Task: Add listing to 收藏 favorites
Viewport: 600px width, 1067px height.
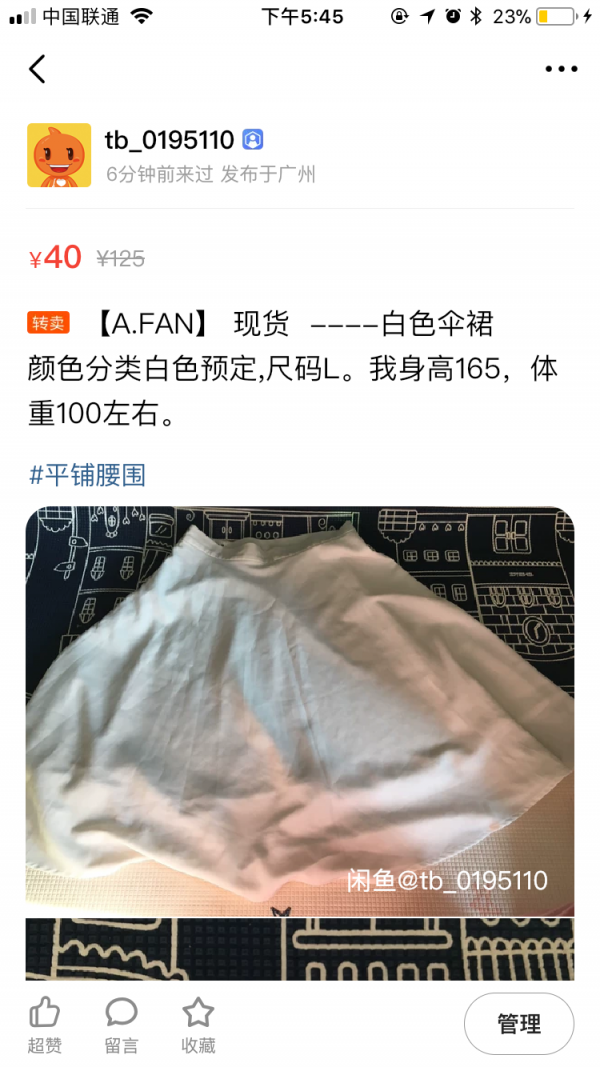Action: 198,1025
